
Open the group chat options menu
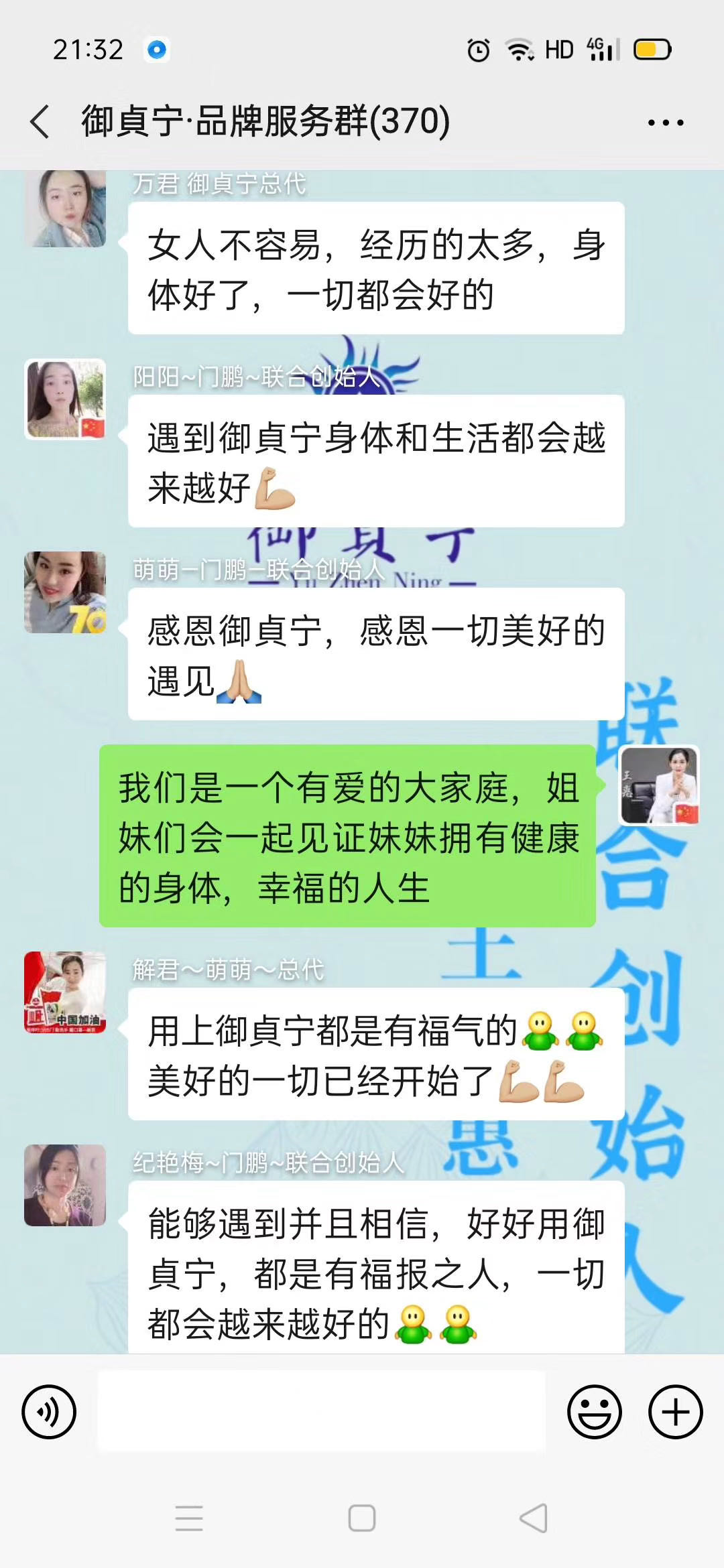665,123
